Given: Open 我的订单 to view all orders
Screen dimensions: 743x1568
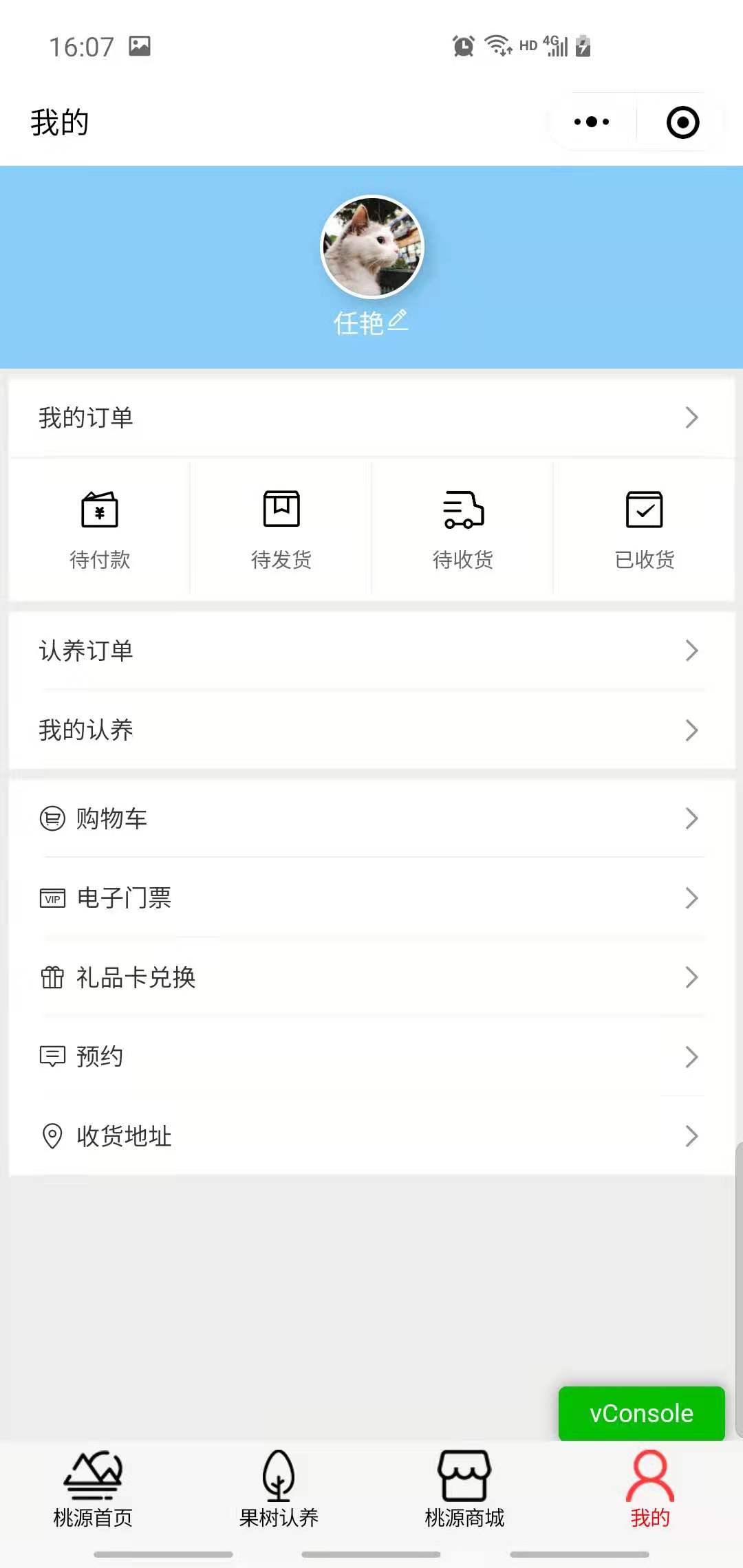Looking at the screenshot, I should click(x=371, y=417).
